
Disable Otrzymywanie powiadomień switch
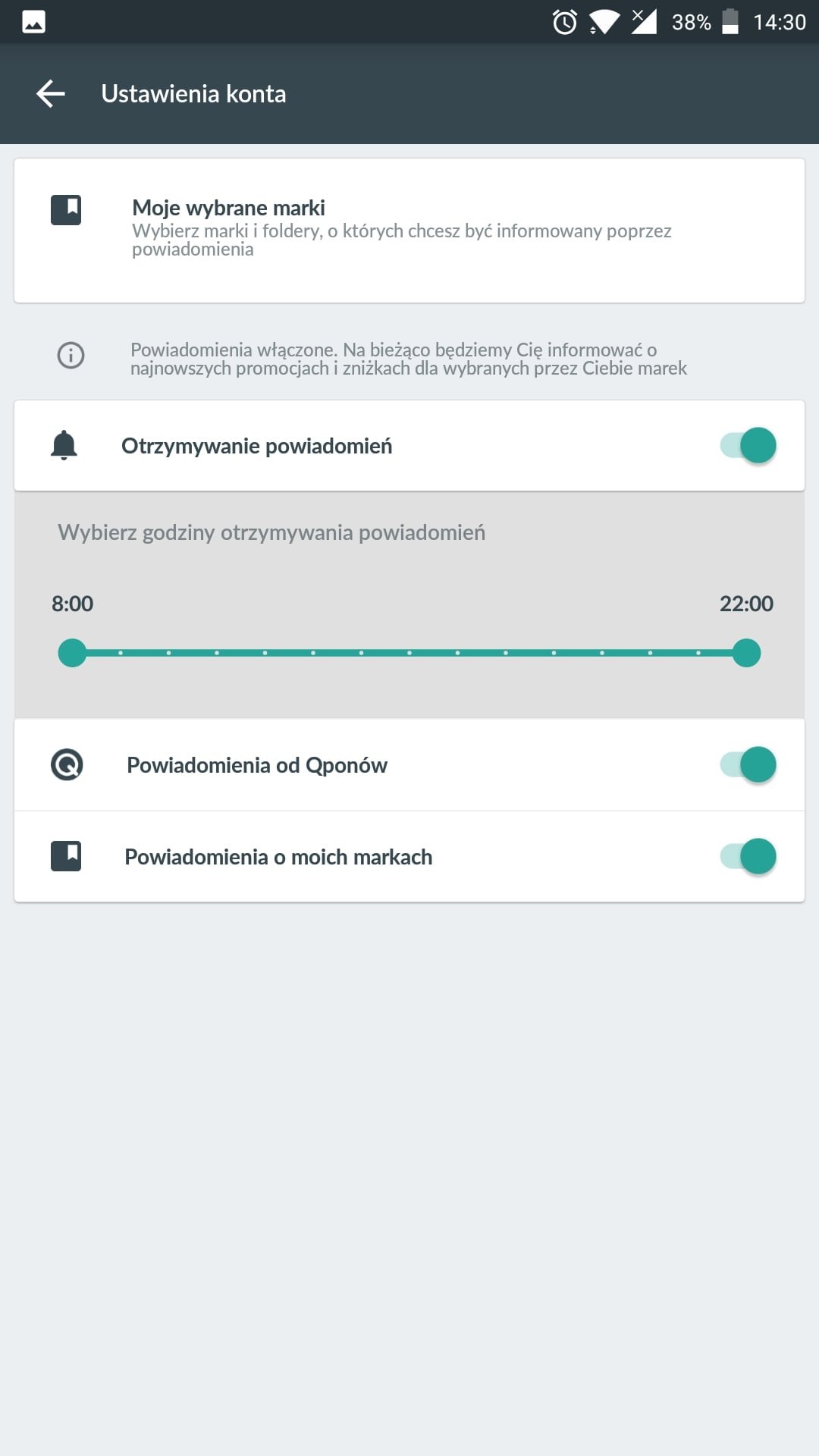click(x=748, y=446)
